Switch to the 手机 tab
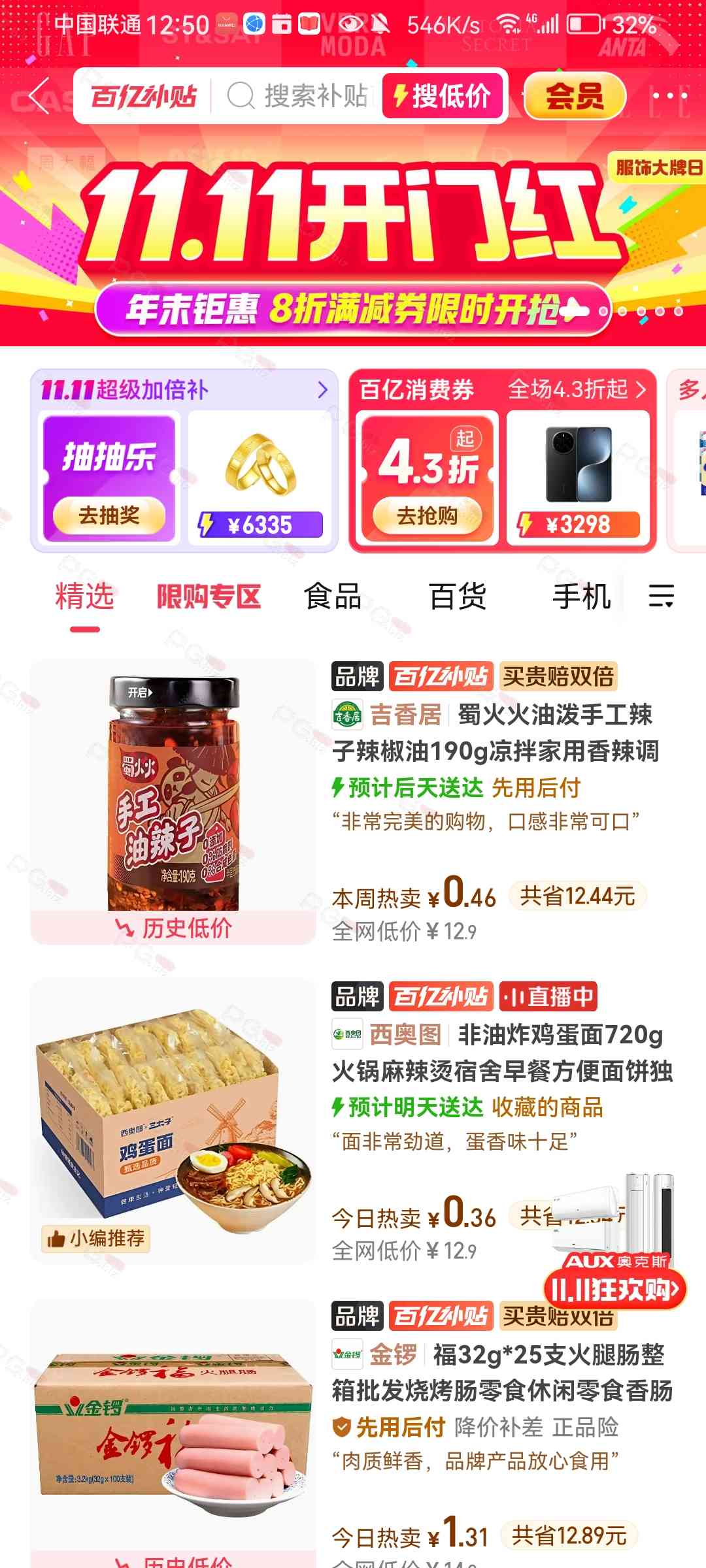 click(x=581, y=596)
